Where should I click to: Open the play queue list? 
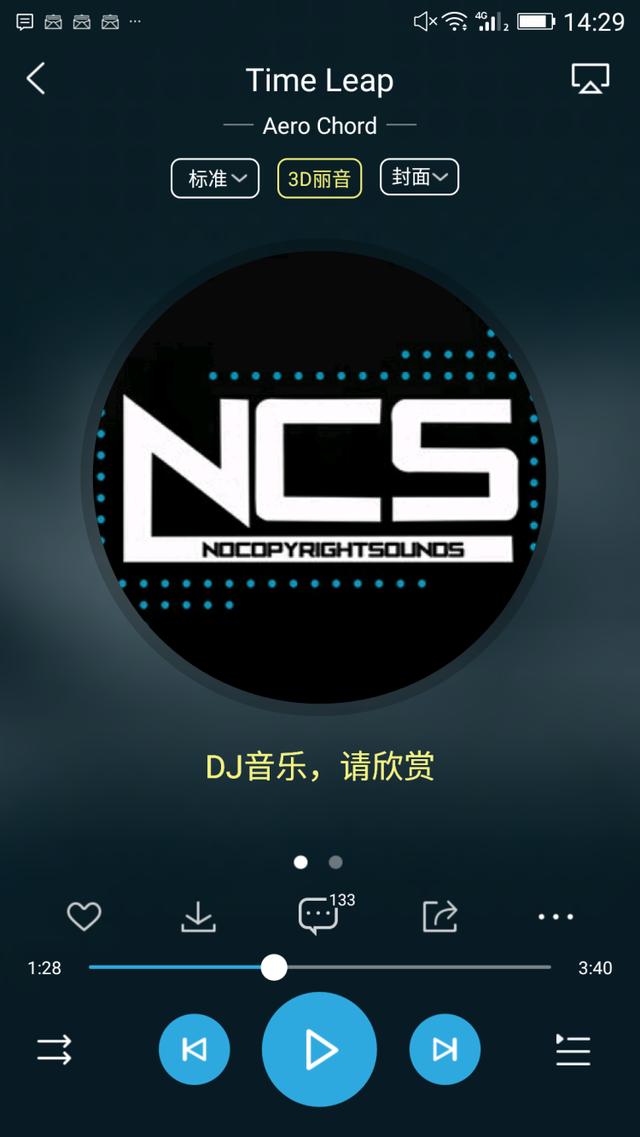pyautogui.click(x=573, y=1050)
